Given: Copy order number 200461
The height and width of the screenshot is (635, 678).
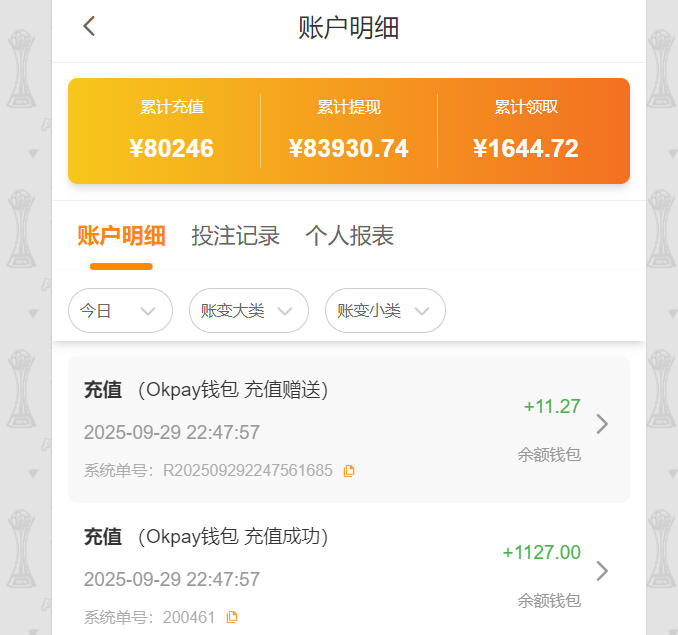Looking at the screenshot, I should click(x=232, y=617).
